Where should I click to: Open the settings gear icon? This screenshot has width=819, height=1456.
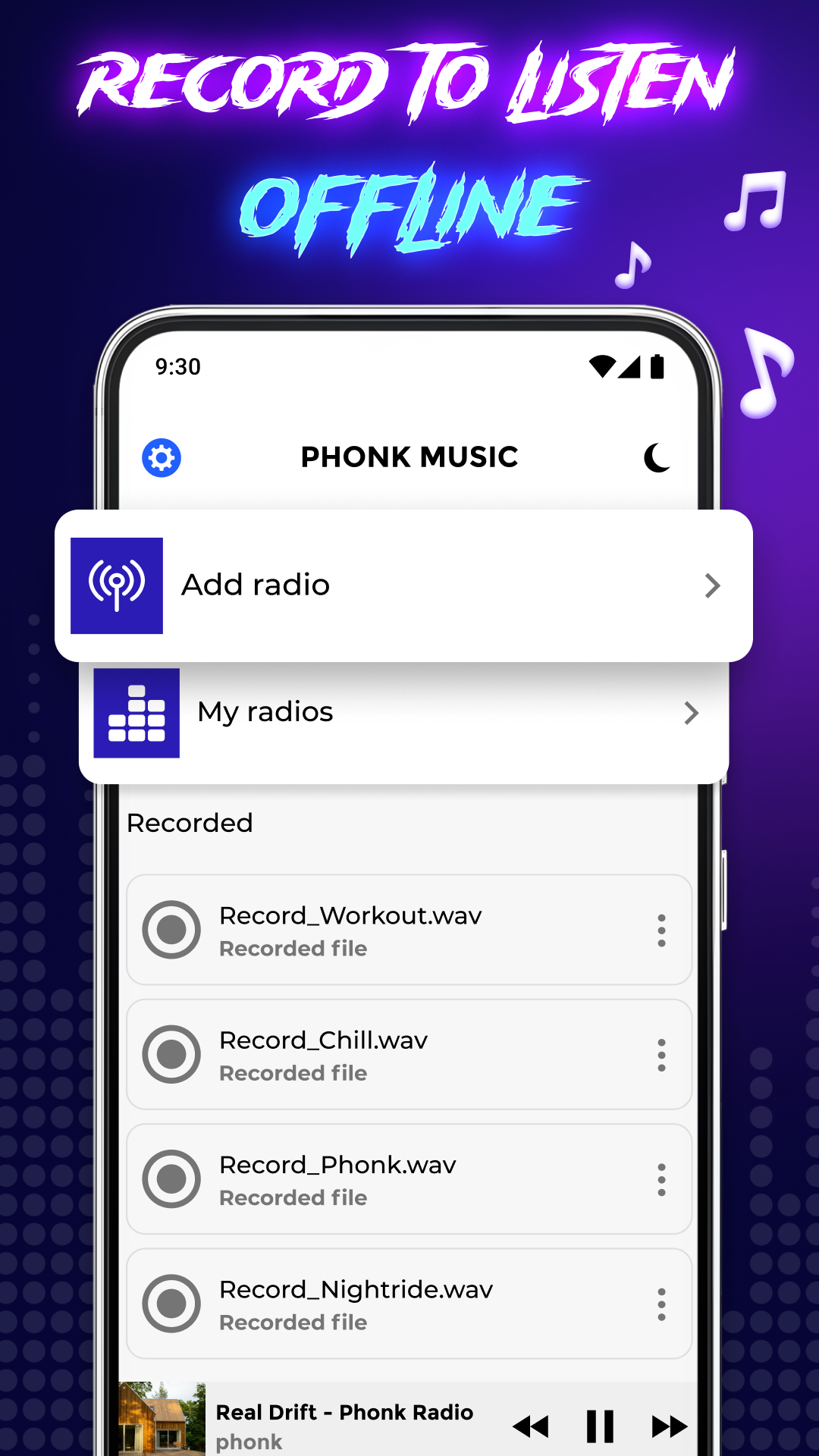(160, 457)
